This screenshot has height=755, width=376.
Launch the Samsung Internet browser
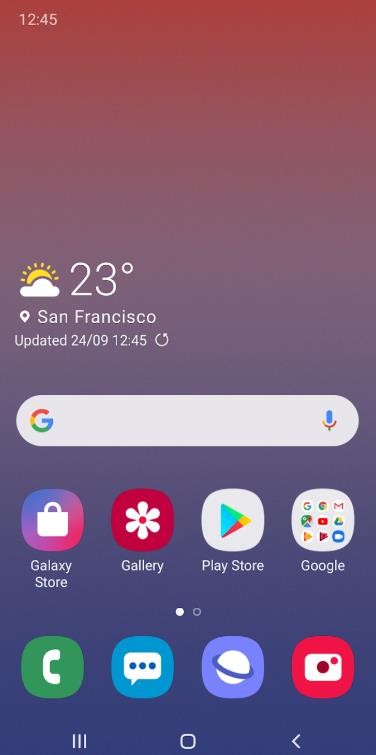(x=233, y=667)
